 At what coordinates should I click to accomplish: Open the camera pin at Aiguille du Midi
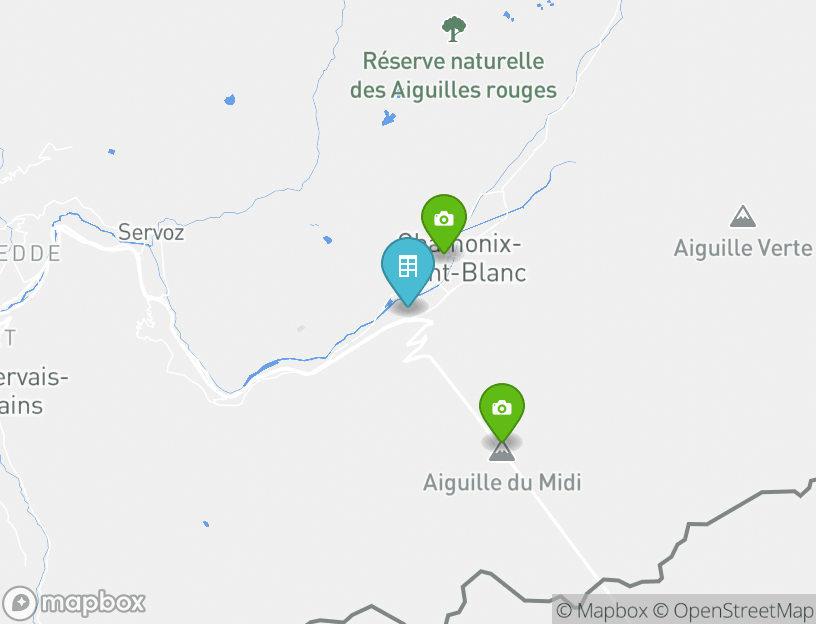[x=502, y=408]
